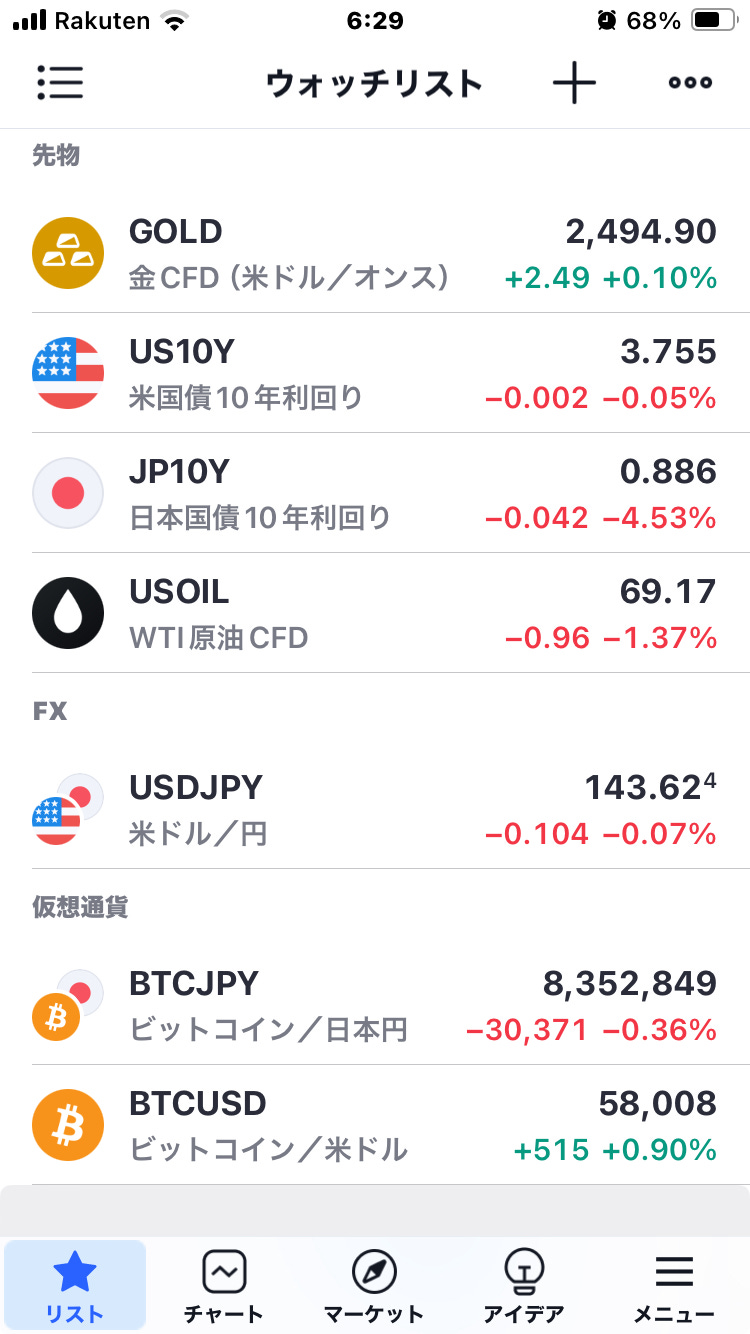Open the USDJPY 米ドル/円 row

coord(375,809)
